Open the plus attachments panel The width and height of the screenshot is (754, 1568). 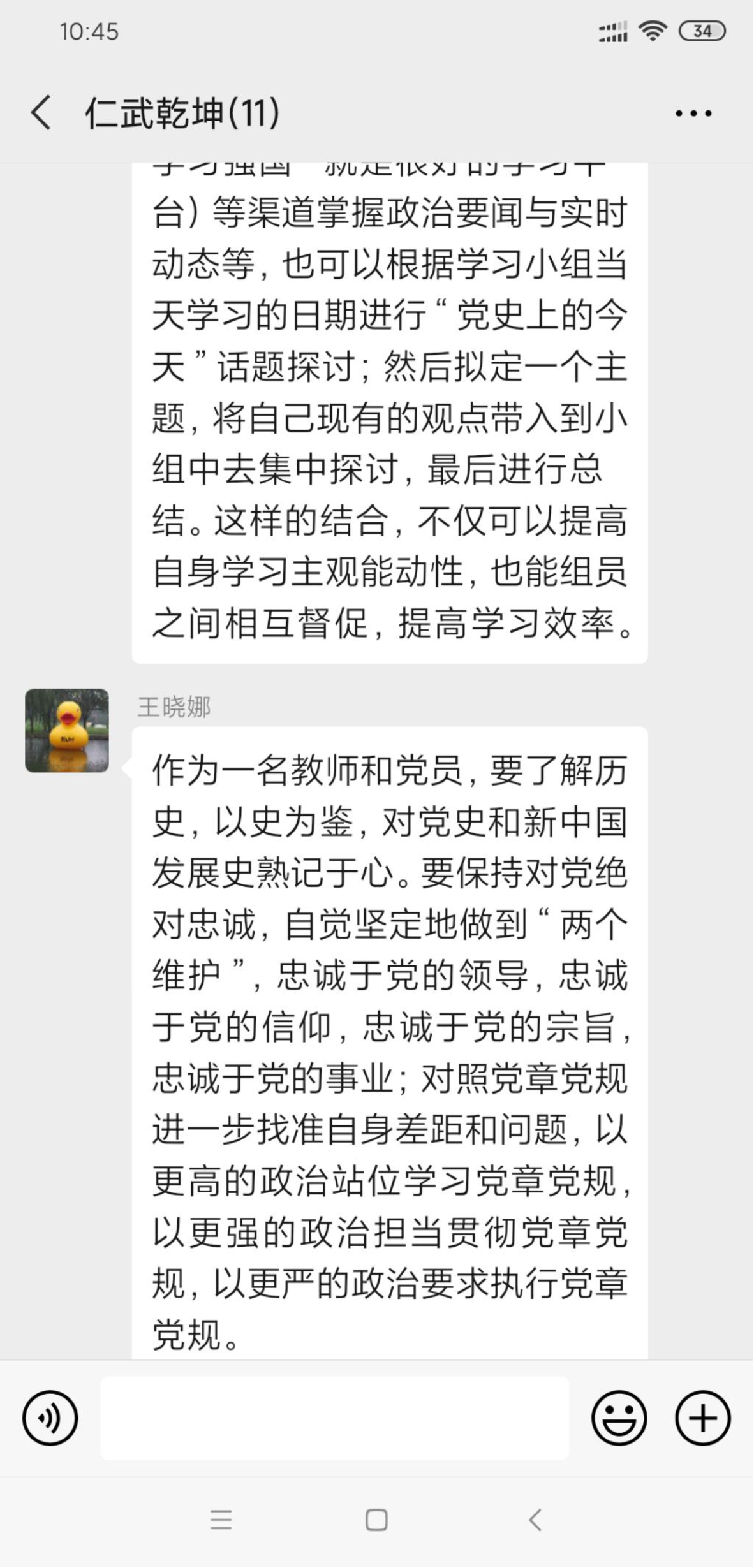[703, 1418]
